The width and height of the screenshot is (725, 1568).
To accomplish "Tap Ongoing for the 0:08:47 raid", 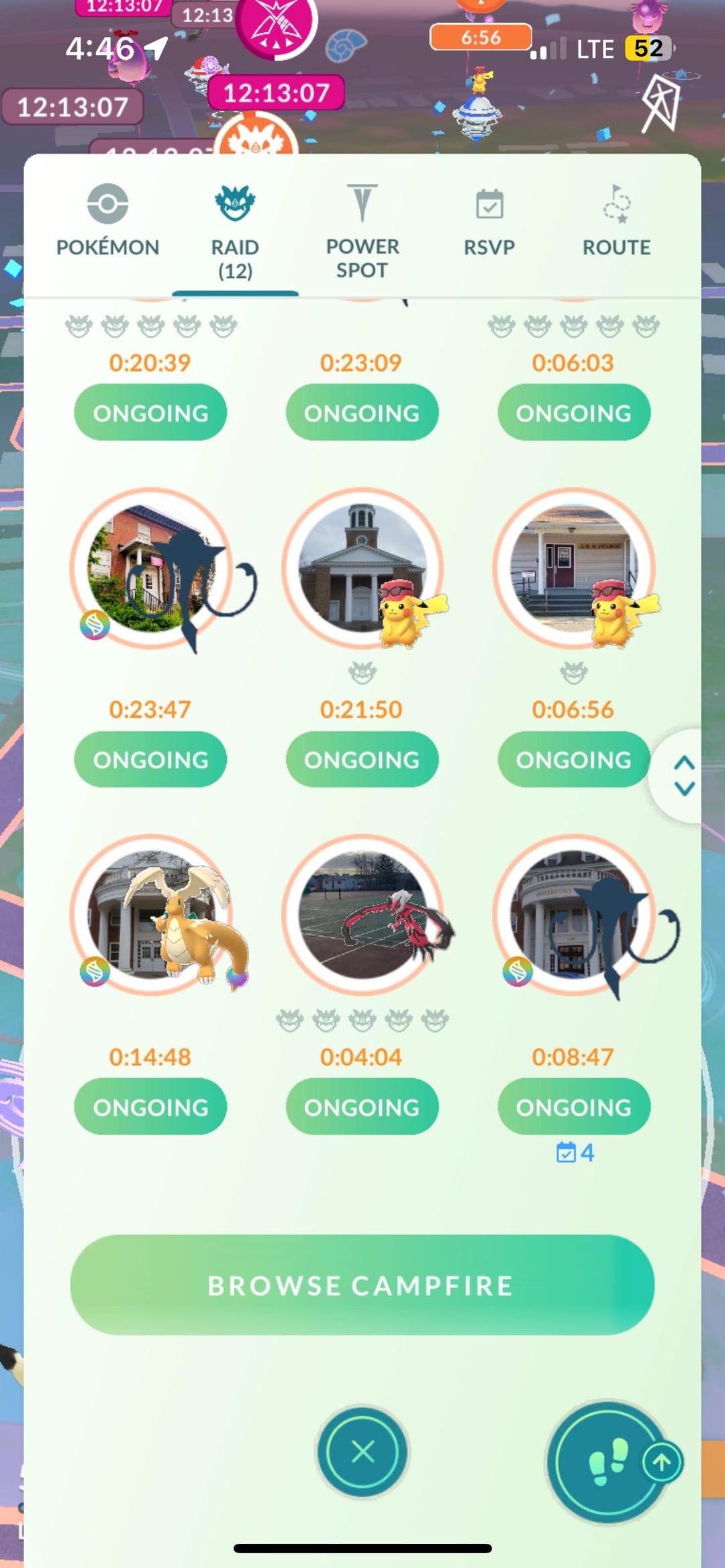I will pyautogui.click(x=574, y=1106).
